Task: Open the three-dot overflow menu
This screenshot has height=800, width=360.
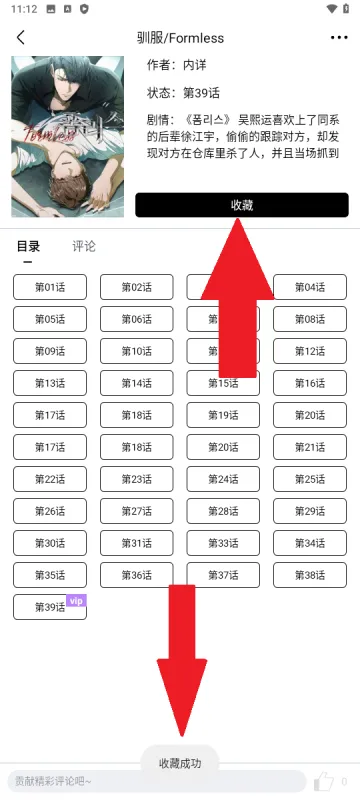Action: pos(339,37)
